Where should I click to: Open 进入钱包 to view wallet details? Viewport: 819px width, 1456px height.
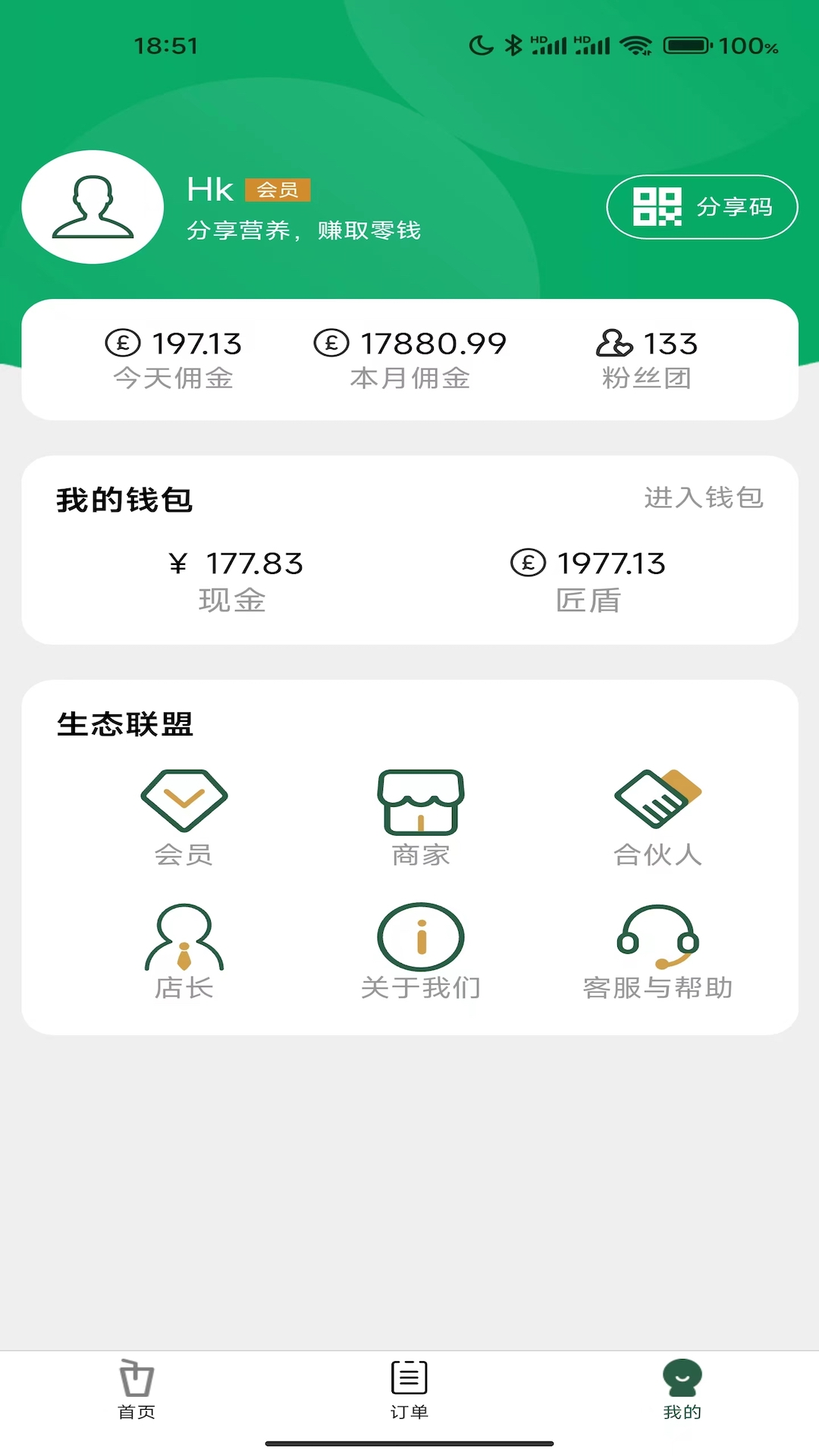coord(703,498)
